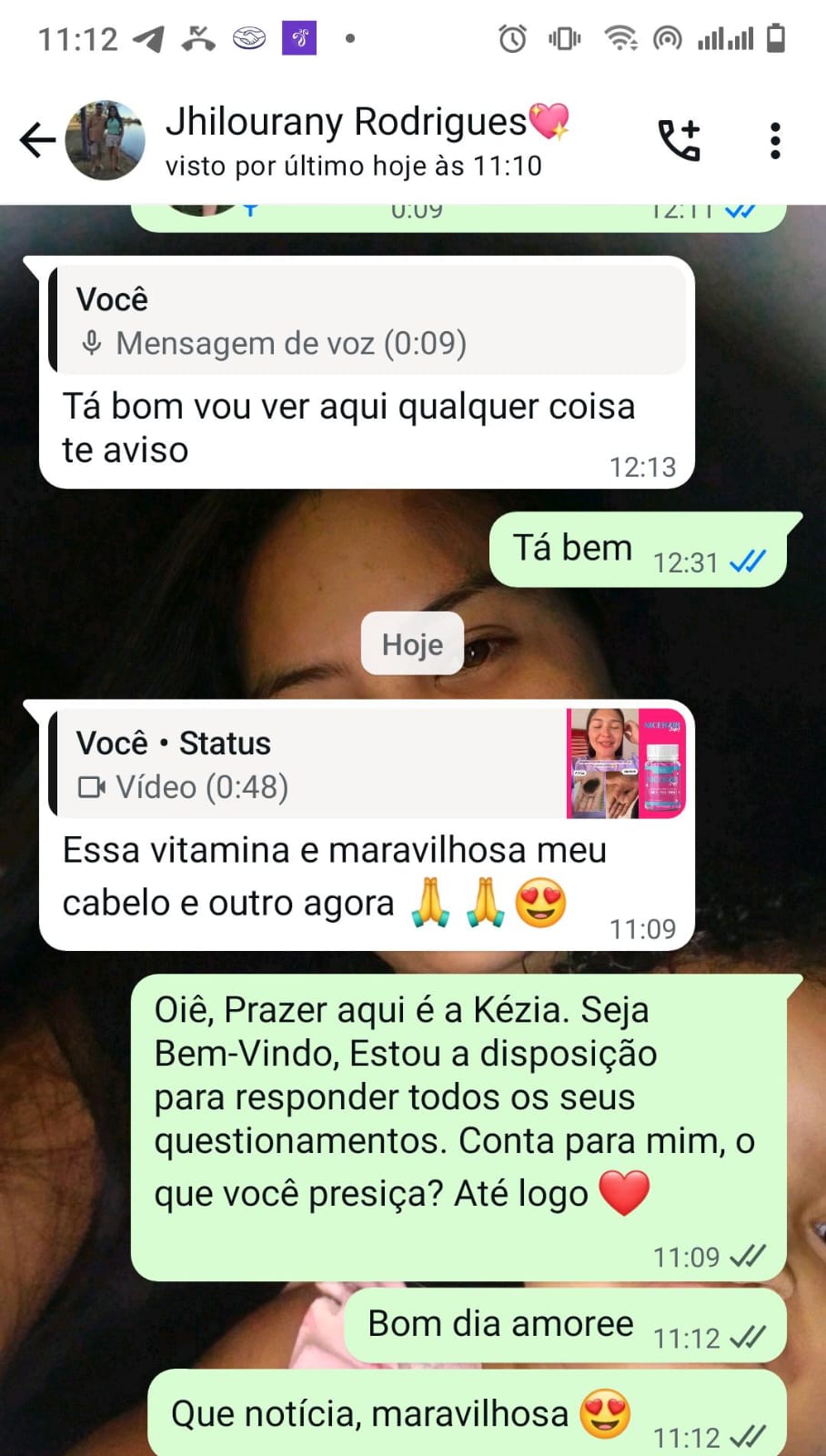
Task: Open Jhilourany Rodrigues profile picture
Action: (x=106, y=140)
